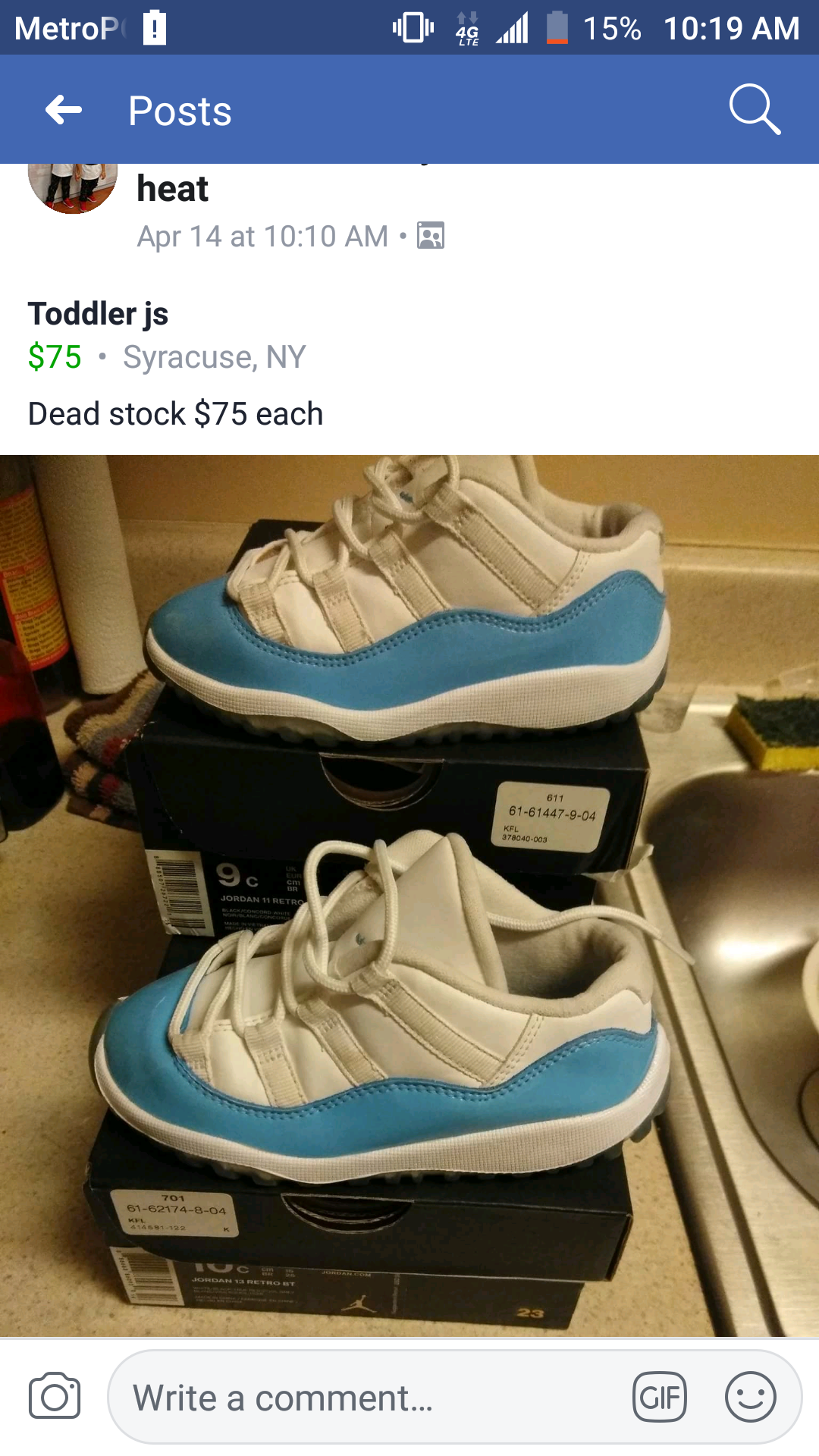Go back from the Posts screen
The width and height of the screenshot is (819, 1456).
coord(64,110)
